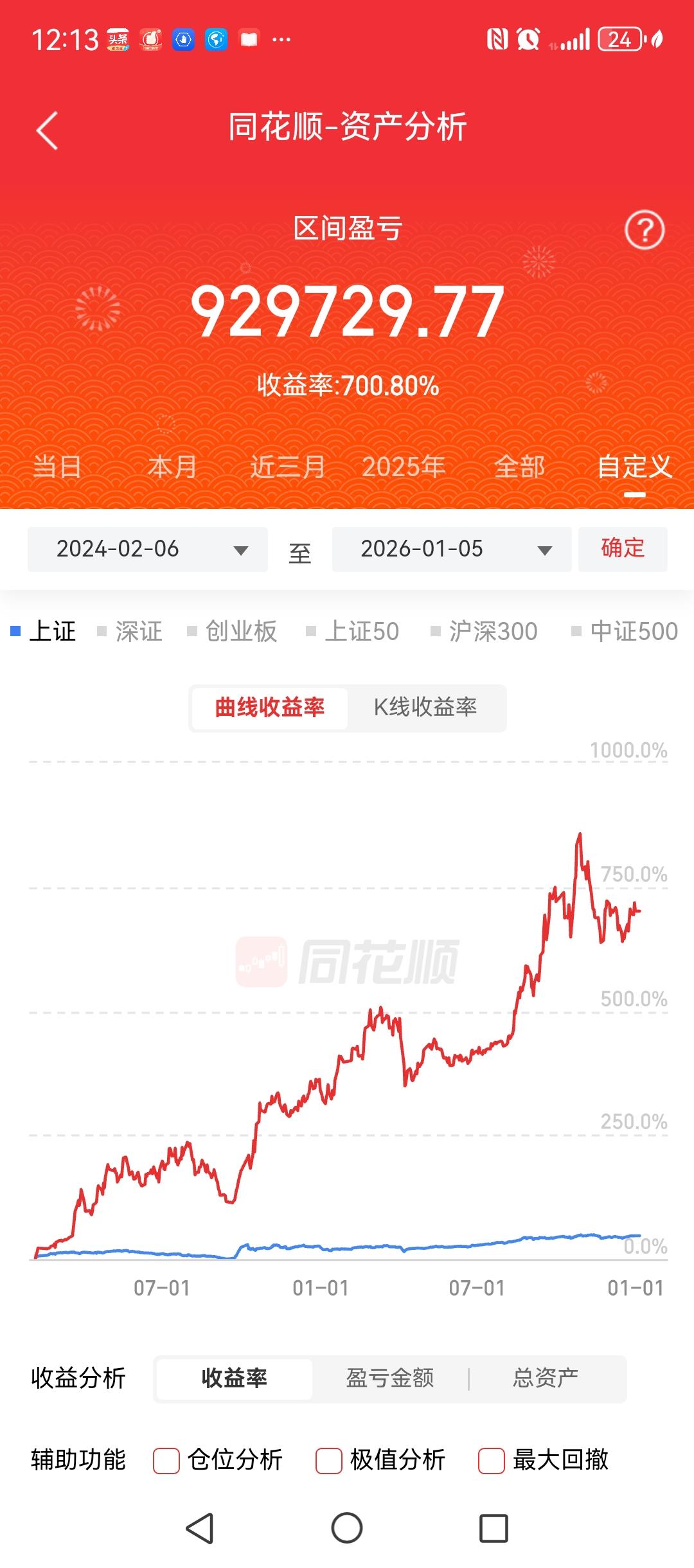The width and height of the screenshot is (694, 1568).
Task: Open the start date dropdown 2024-02-06
Action: (x=147, y=549)
